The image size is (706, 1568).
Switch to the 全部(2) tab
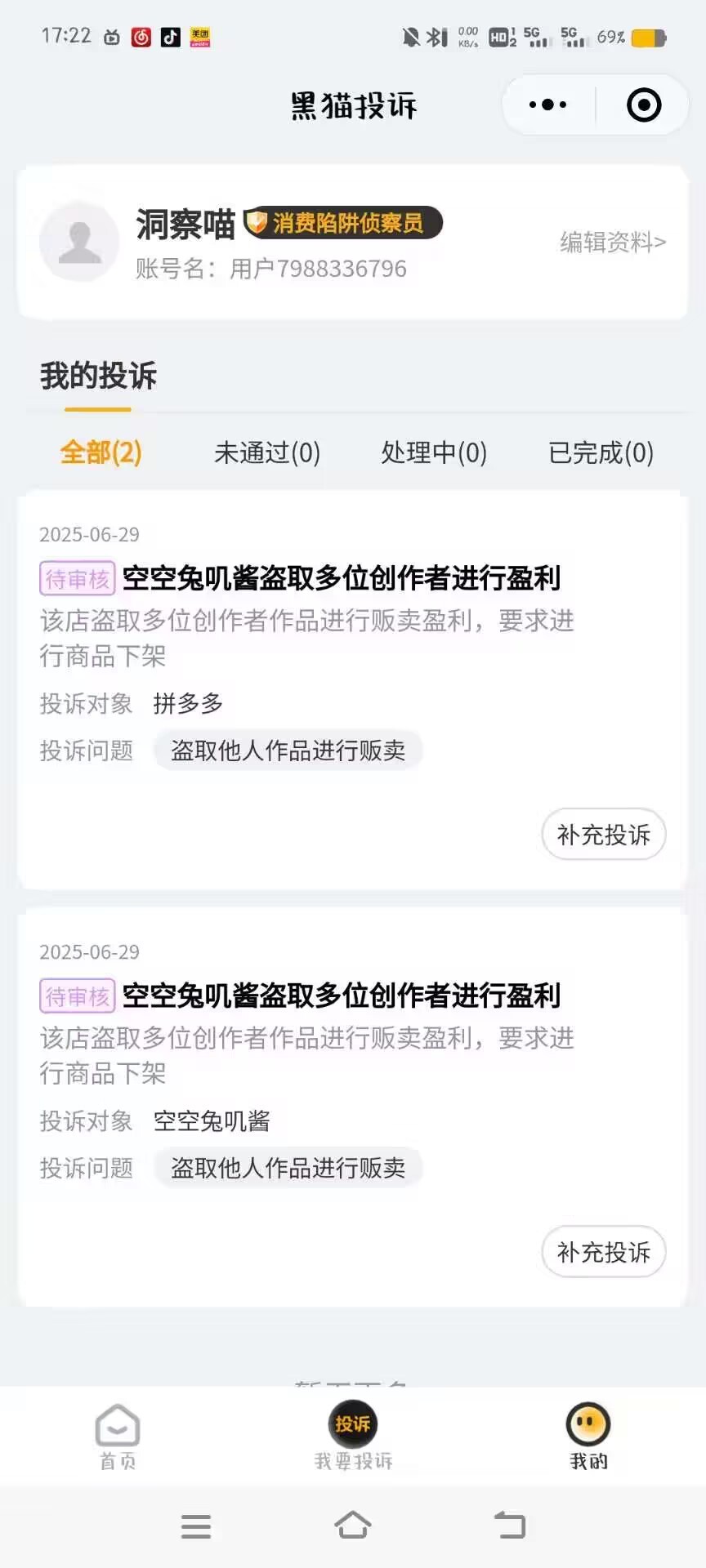(x=101, y=452)
